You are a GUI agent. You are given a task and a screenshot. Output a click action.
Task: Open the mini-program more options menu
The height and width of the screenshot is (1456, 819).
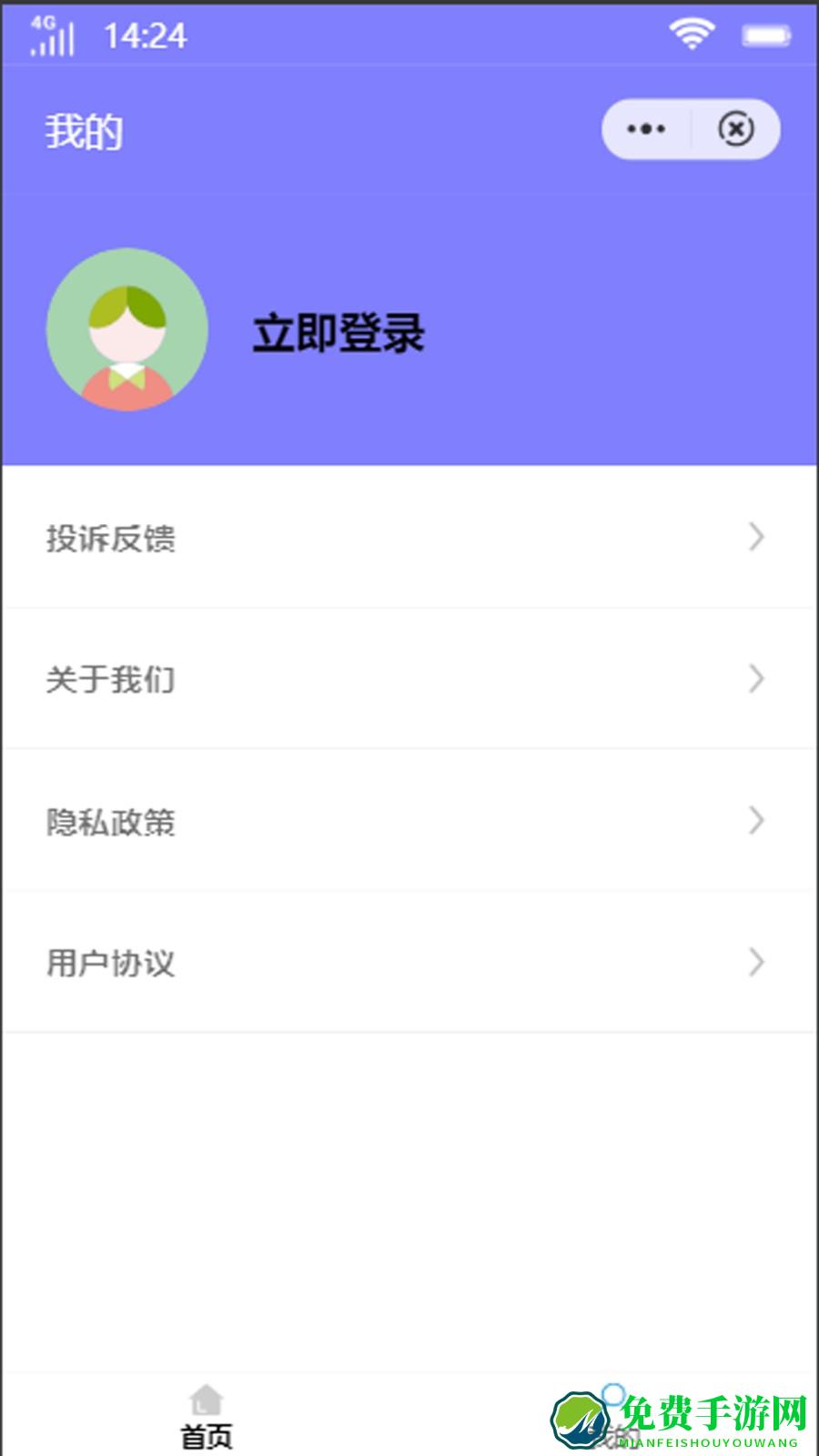click(x=645, y=129)
